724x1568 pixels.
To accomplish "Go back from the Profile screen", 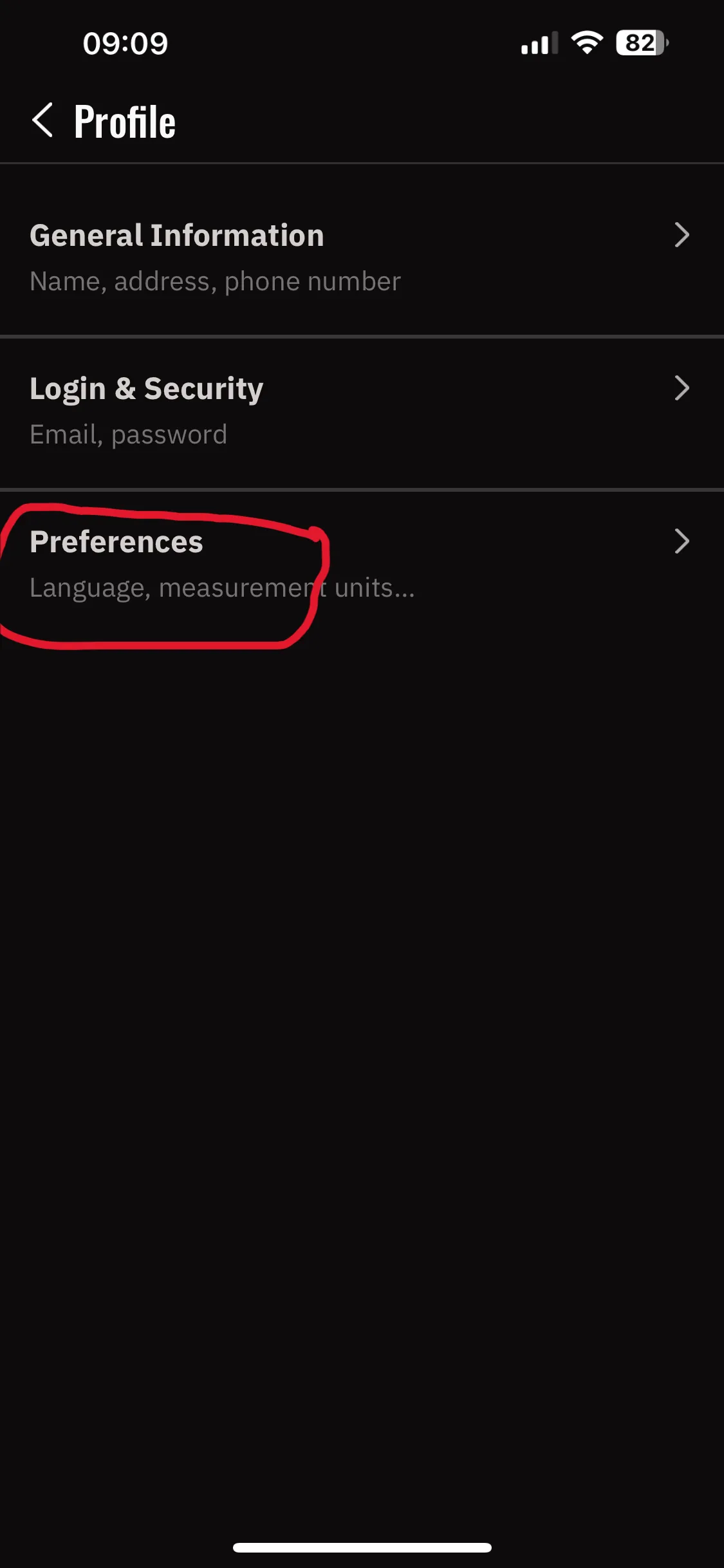I will (x=42, y=120).
